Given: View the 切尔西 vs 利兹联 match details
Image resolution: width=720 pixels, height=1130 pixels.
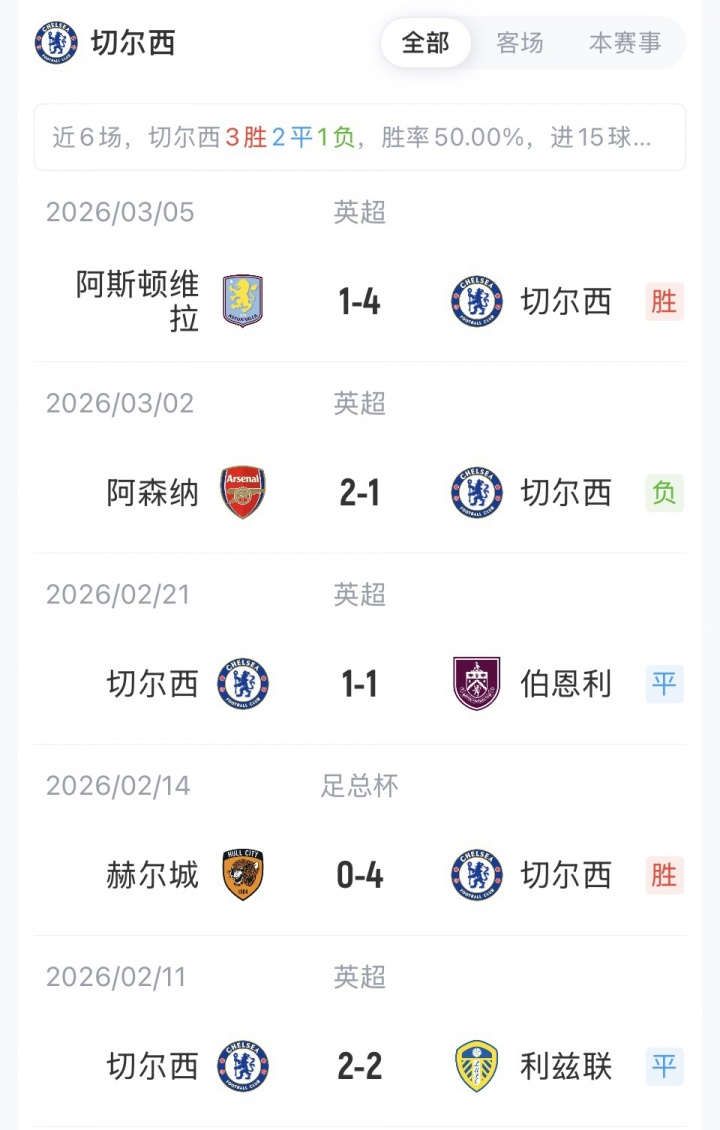Looking at the screenshot, I should [359, 1067].
